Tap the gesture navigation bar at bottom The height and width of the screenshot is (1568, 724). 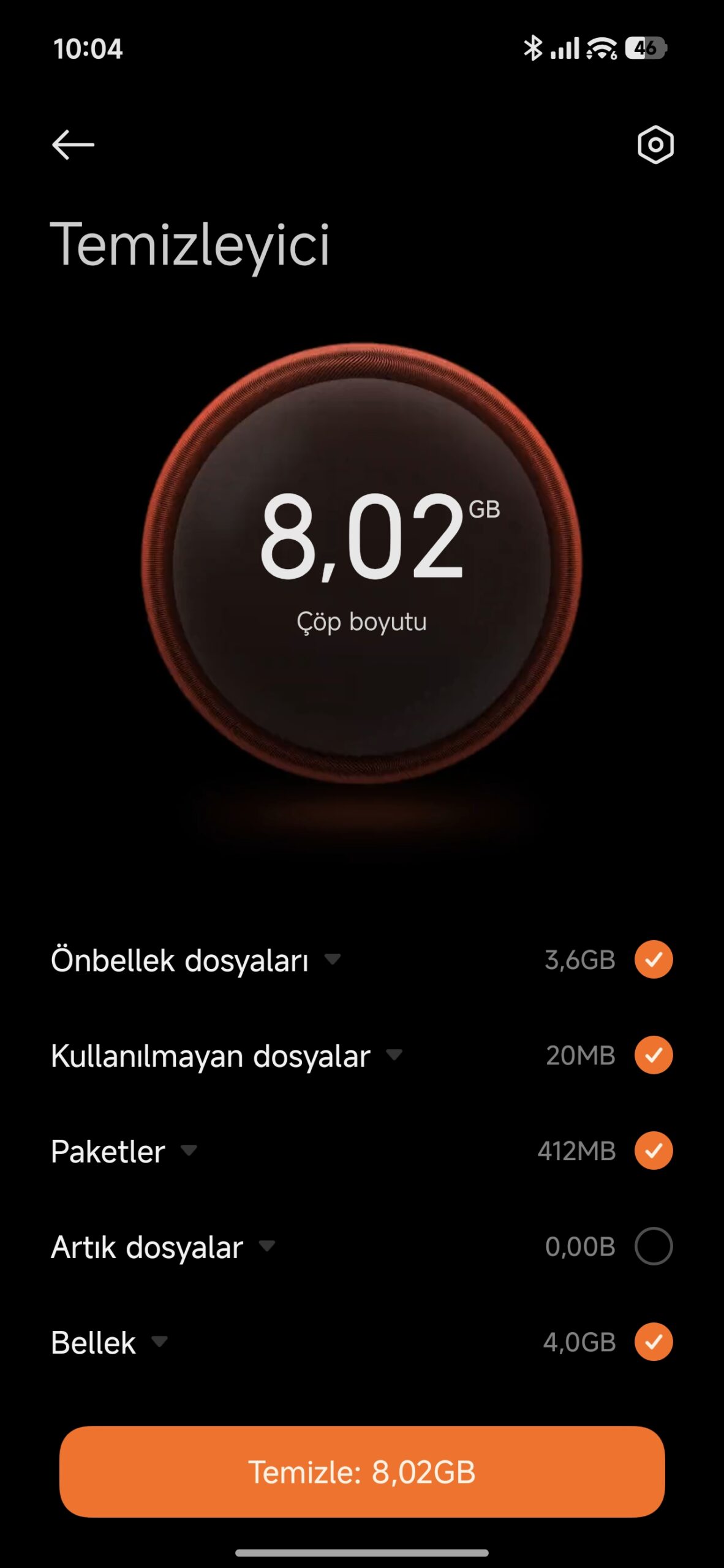(x=362, y=1553)
